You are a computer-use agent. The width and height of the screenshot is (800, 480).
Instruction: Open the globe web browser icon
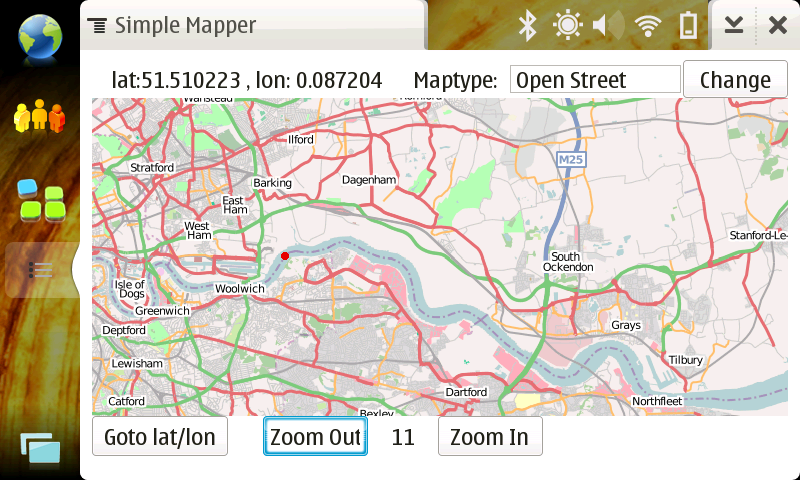(x=39, y=33)
